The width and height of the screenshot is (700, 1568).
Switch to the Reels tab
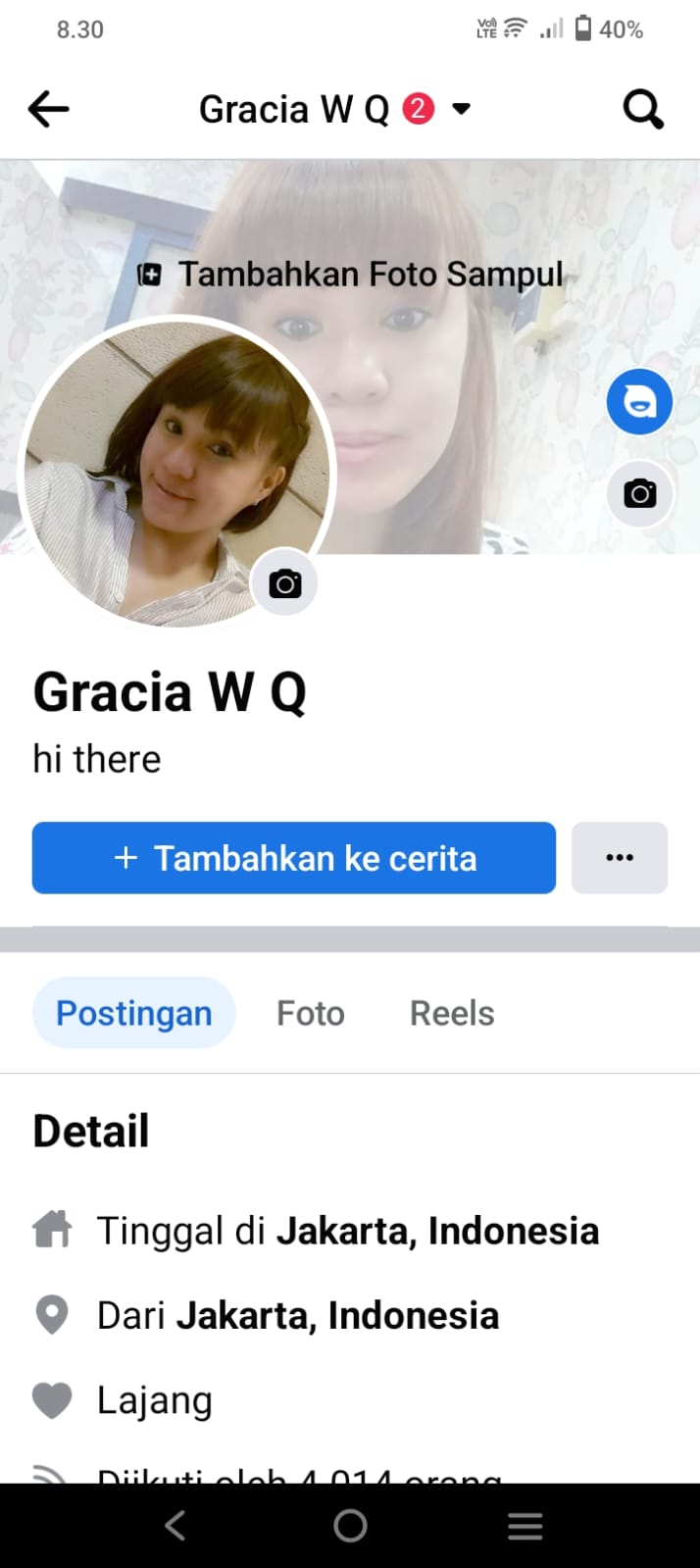(452, 1013)
